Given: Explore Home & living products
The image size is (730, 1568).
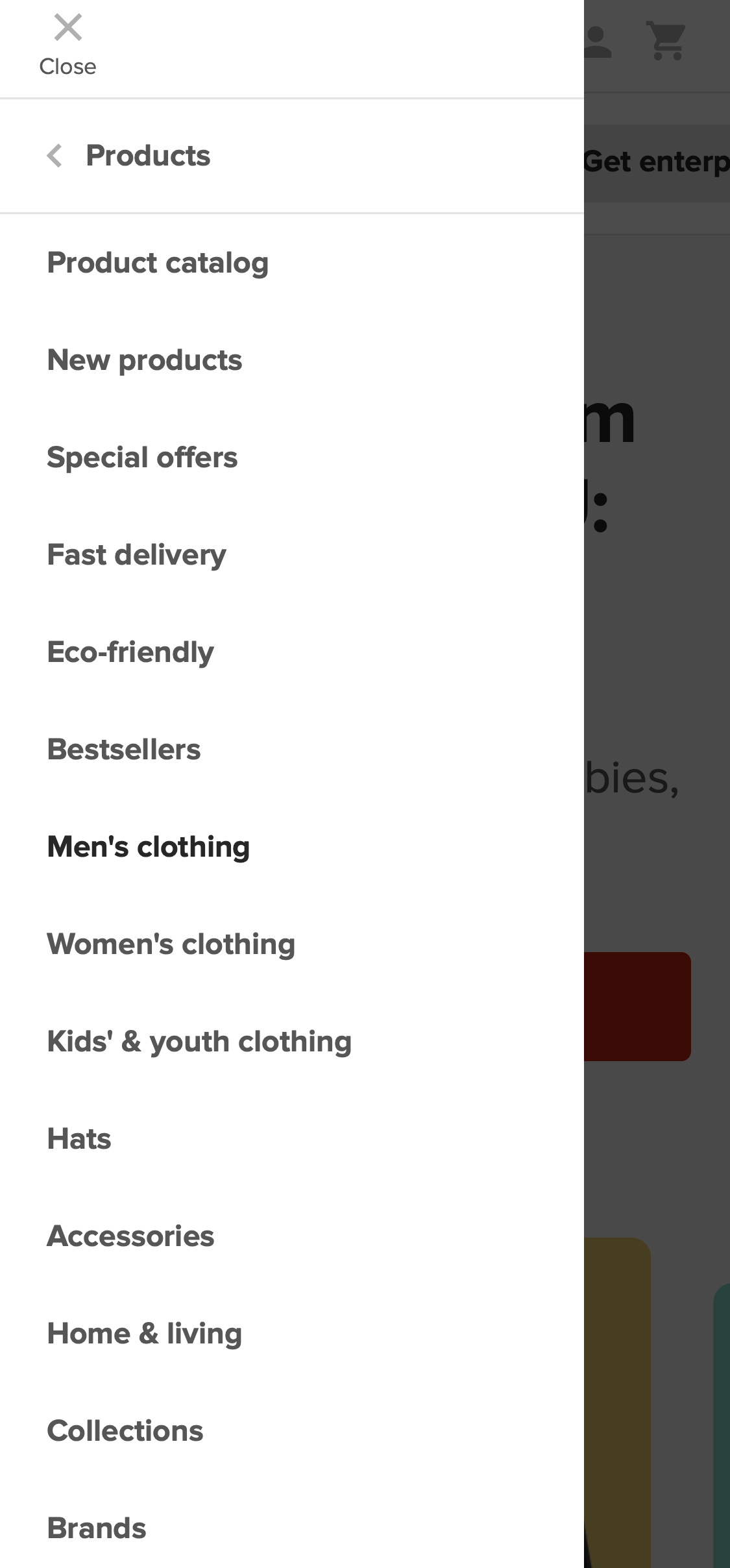Looking at the screenshot, I should click(x=144, y=1334).
